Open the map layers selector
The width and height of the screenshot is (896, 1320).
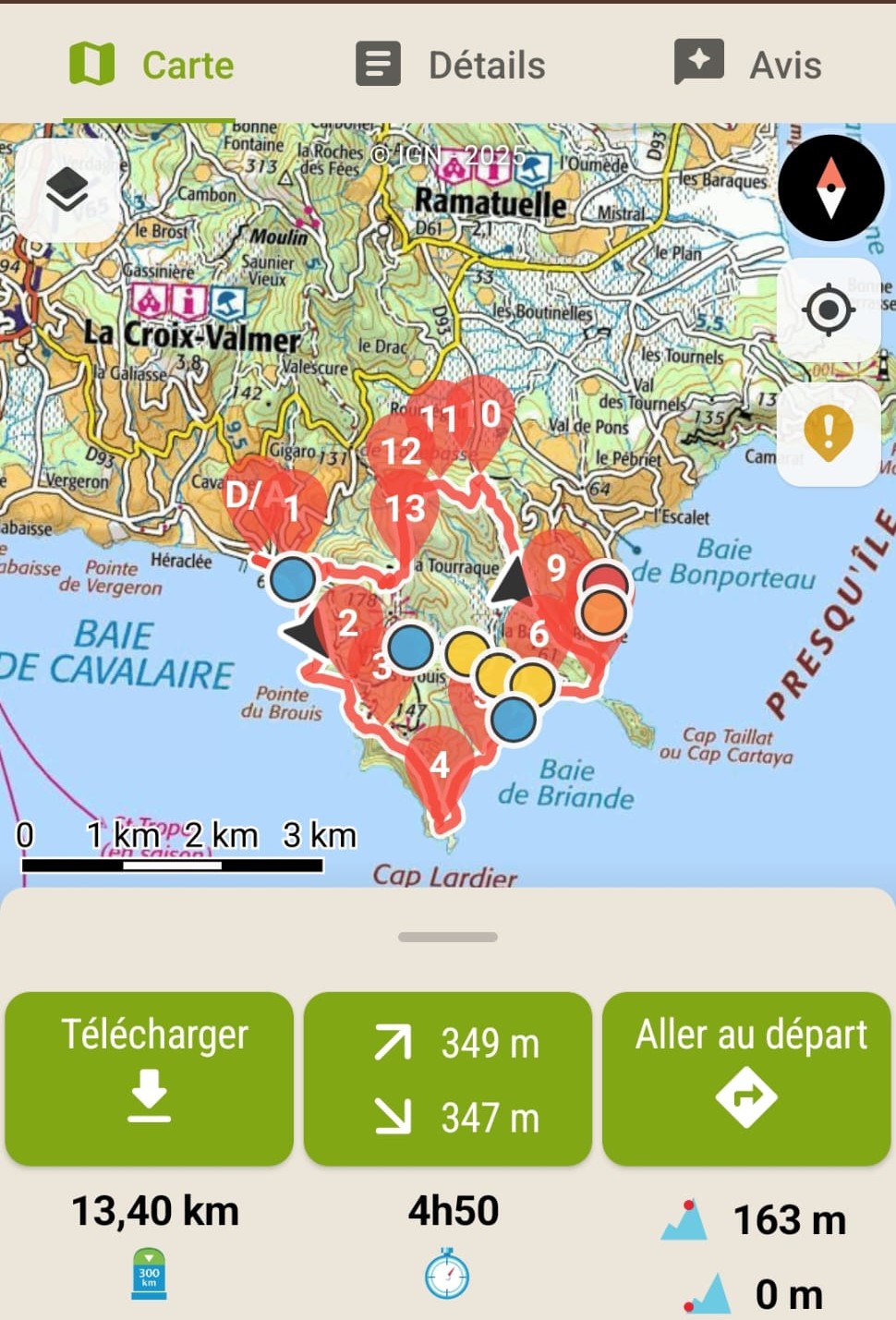[67, 190]
